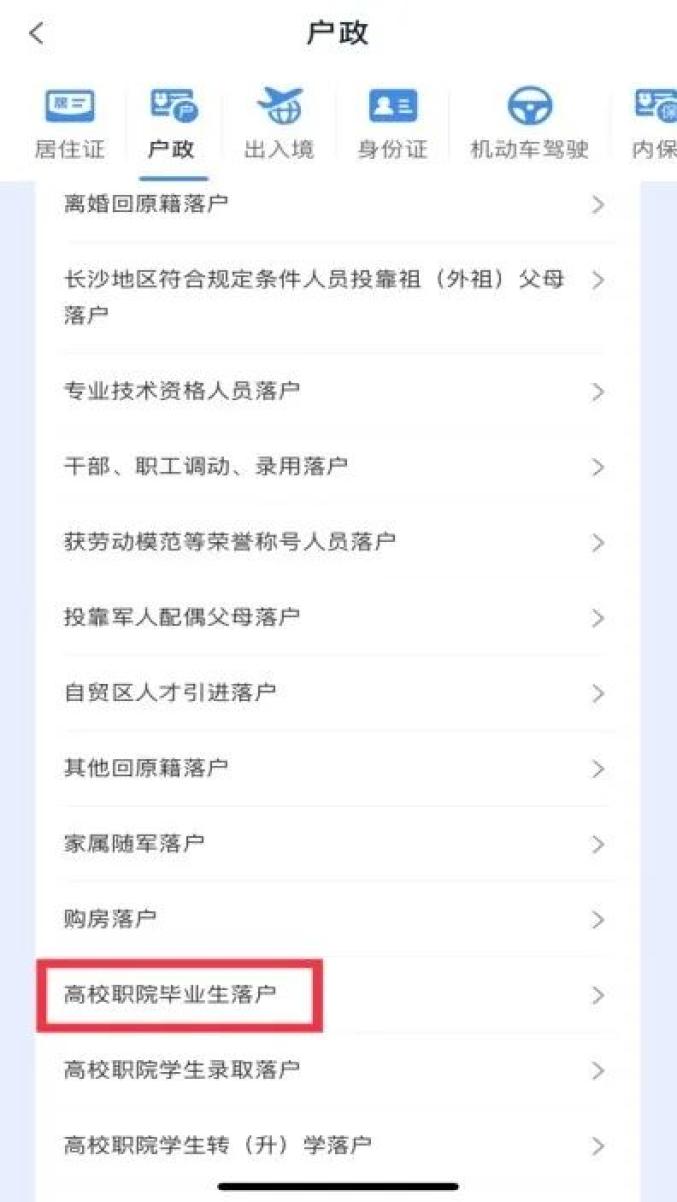Select the 户政 tab
Viewport: 677px width, 1202px height.
click(172, 124)
